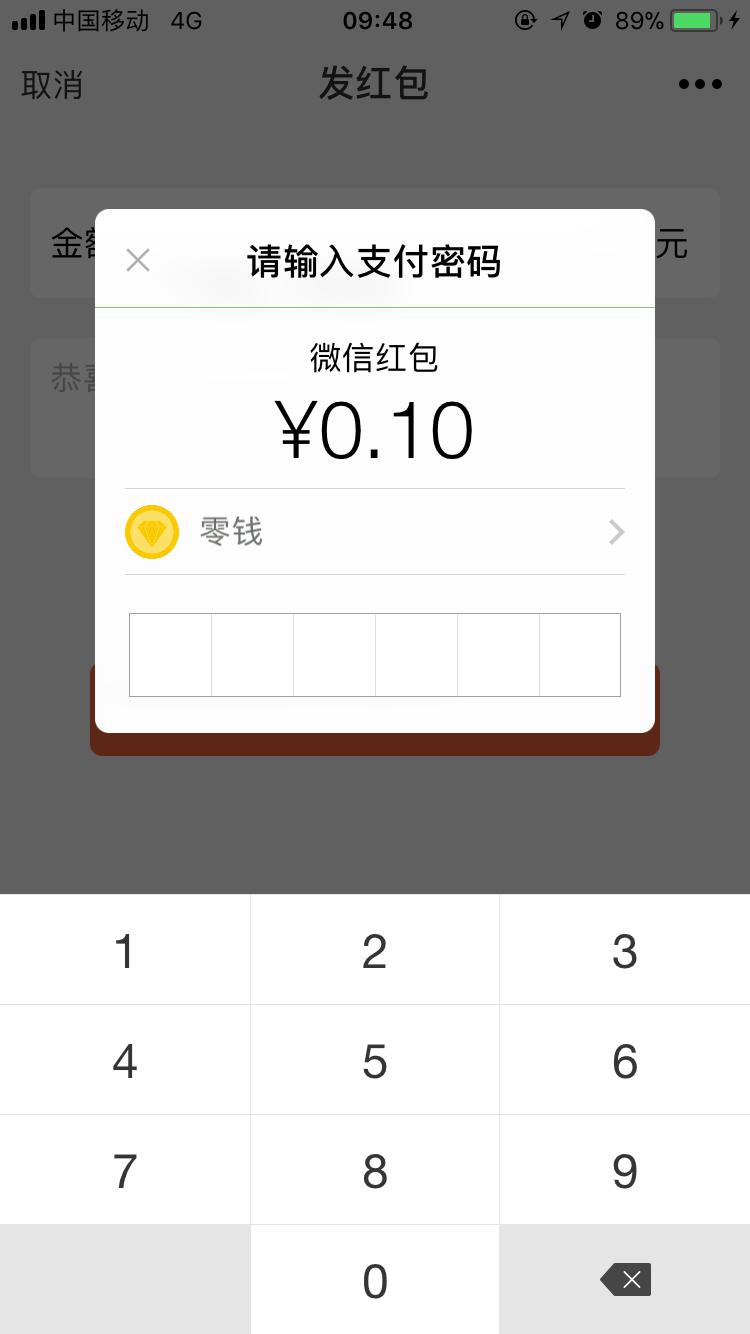Tap the cellular signal bars icon
The image size is (750, 1334).
[x=27, y=18]
